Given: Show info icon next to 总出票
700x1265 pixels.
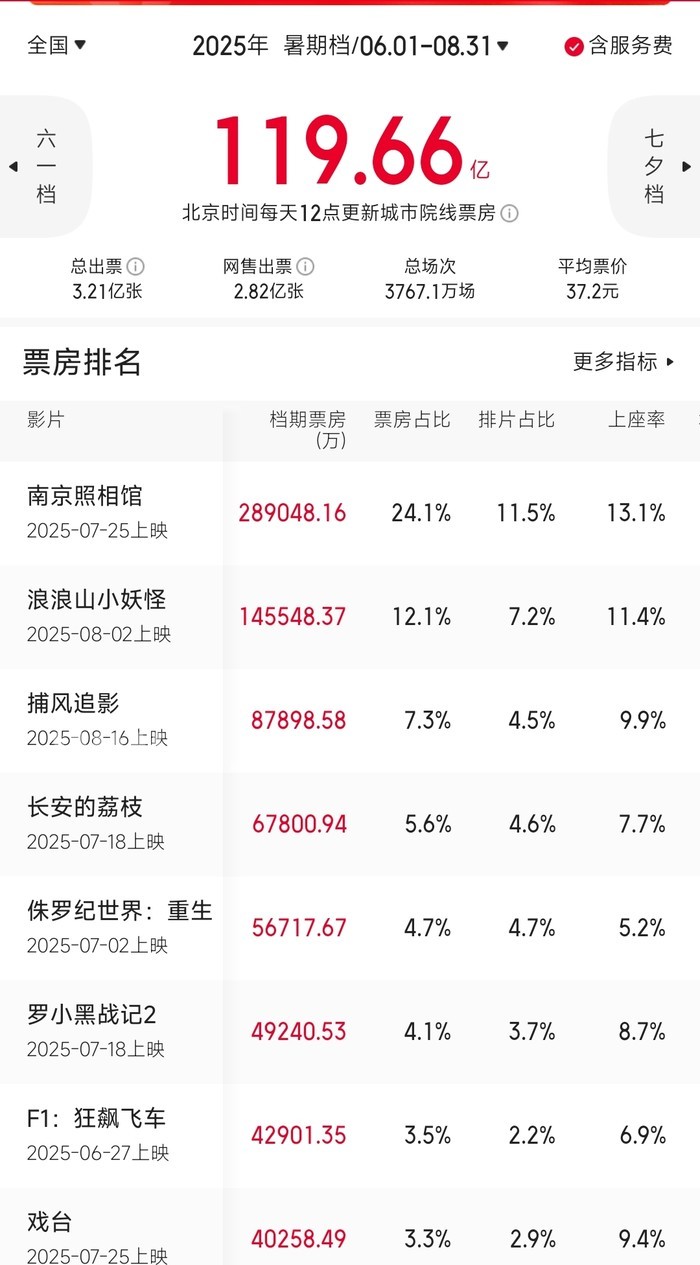Looking at the screenshot, I should pos(136,267).
